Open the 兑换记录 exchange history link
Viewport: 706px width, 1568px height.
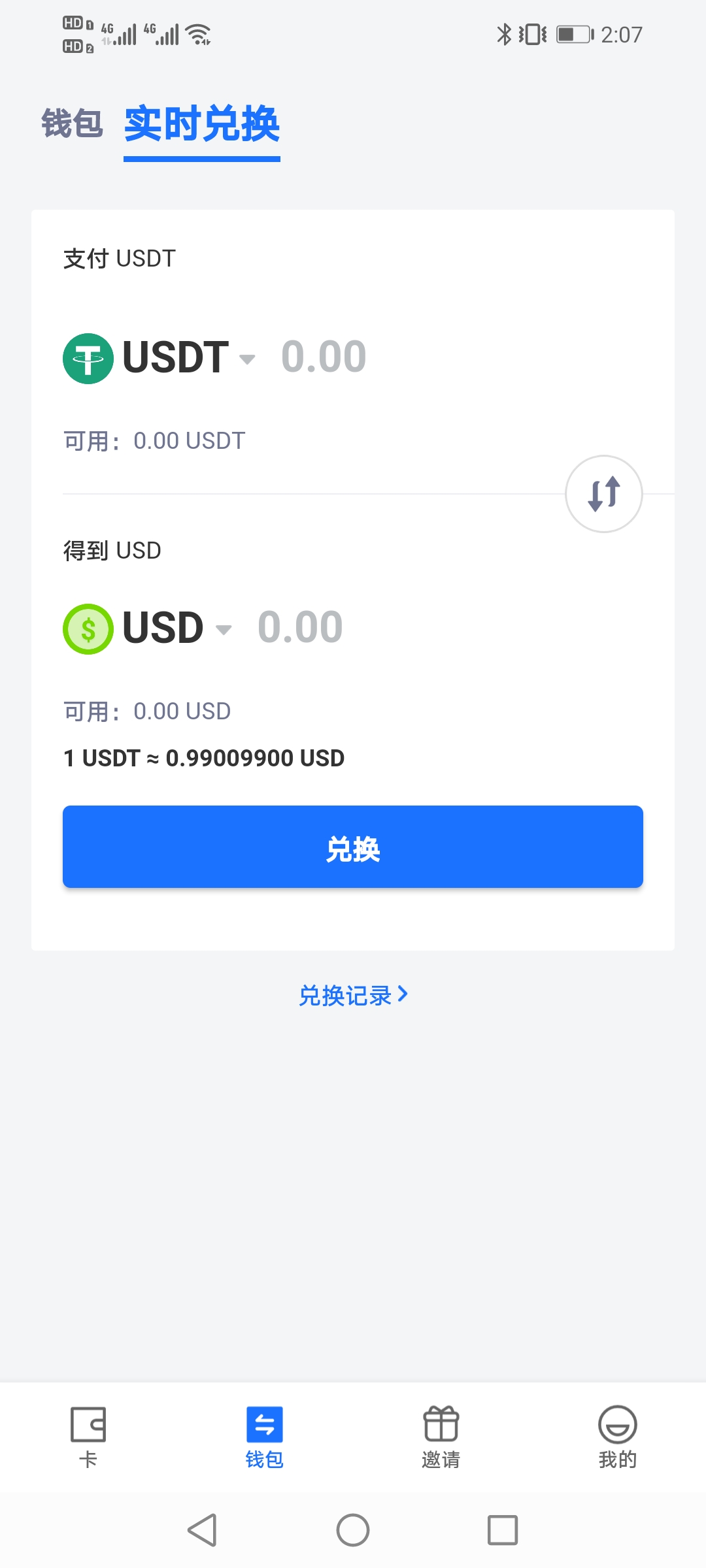353,995
